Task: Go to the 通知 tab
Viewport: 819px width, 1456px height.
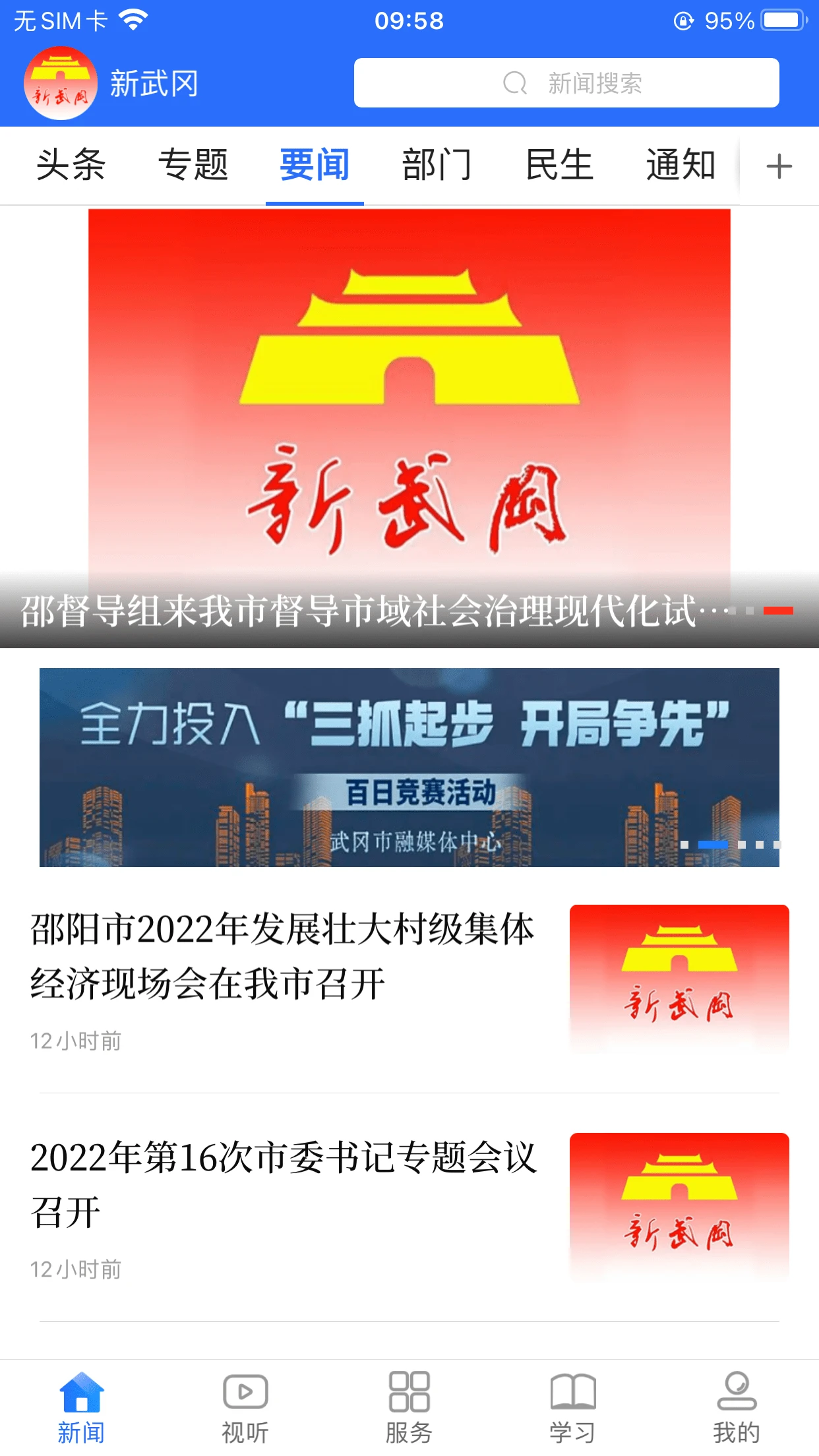Action: (x=681, y=165)
